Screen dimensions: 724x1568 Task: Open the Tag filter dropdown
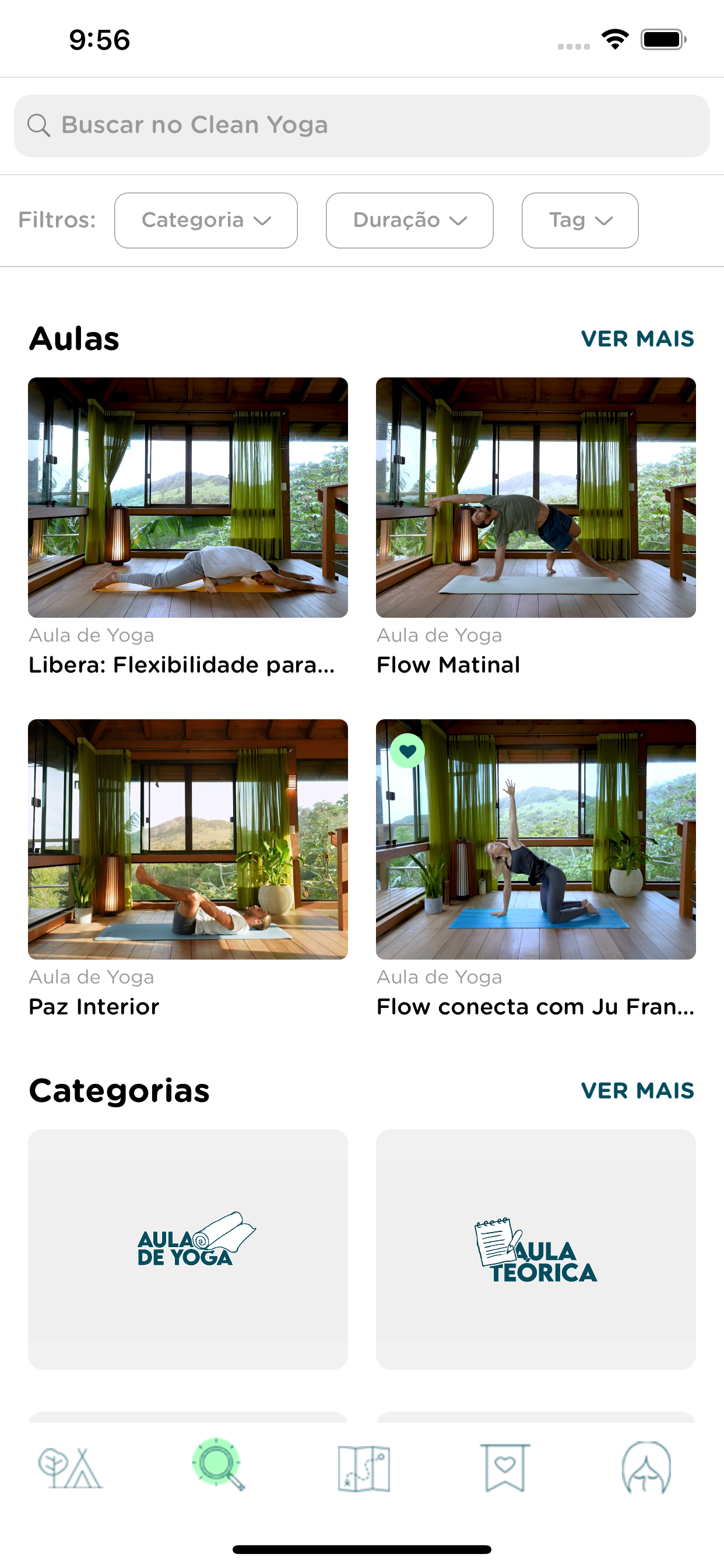579,220
